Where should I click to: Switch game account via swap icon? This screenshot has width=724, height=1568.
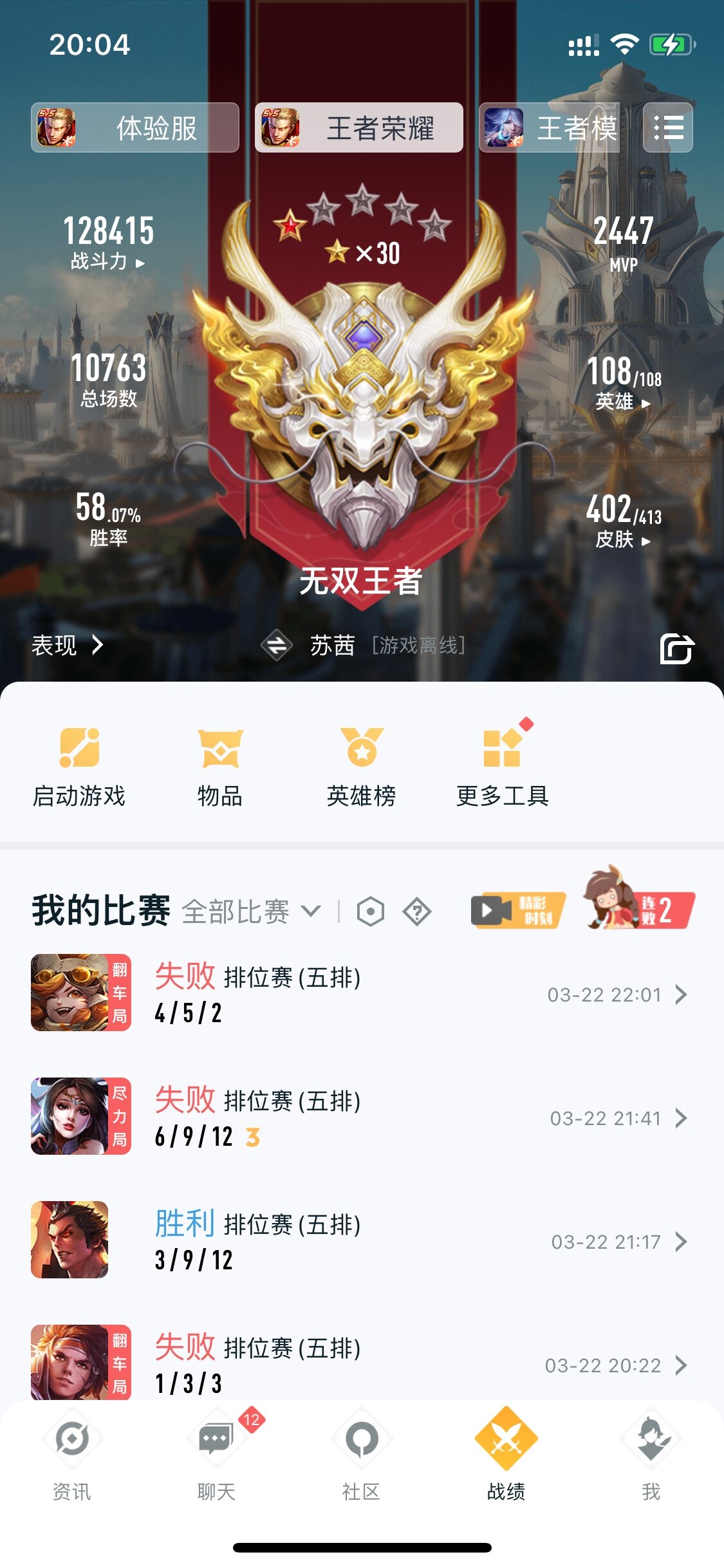point(277,645)
